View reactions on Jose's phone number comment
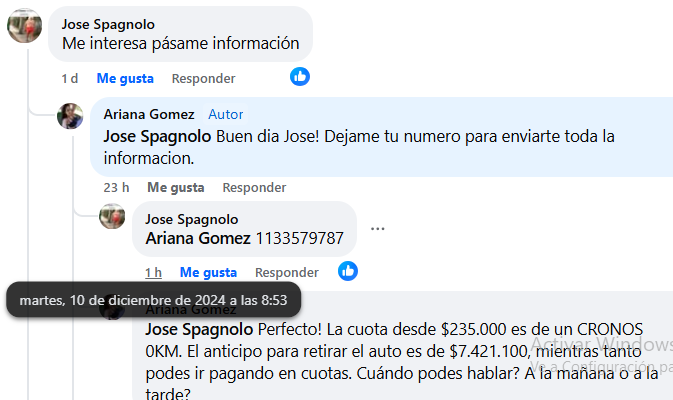The width and height of the screenshot is (673, 400). tap(348, 271)
